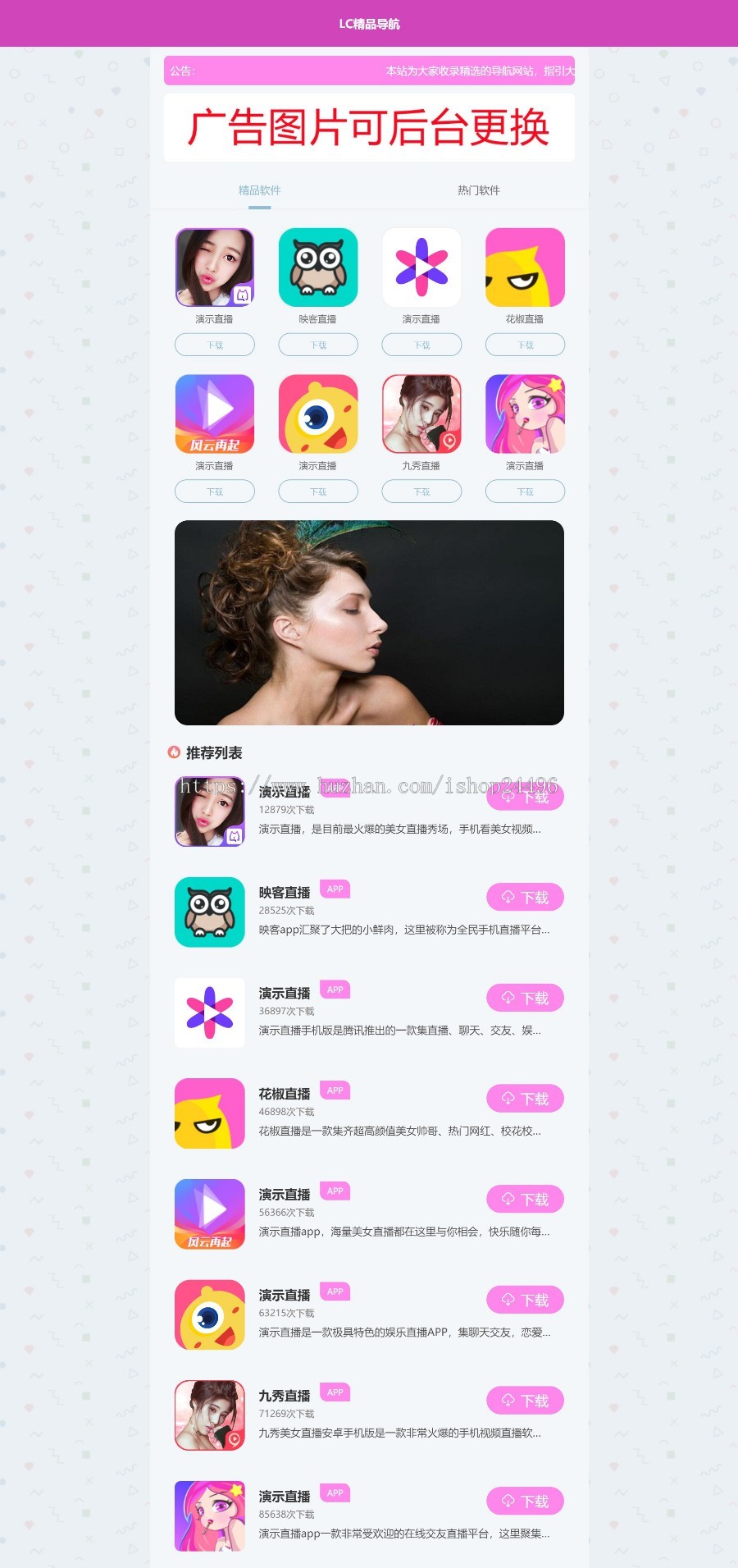Download 花椒直播 from the 46898次下载 row
This screenshot has height=1568, width=738.
[x=525, y=1099]
